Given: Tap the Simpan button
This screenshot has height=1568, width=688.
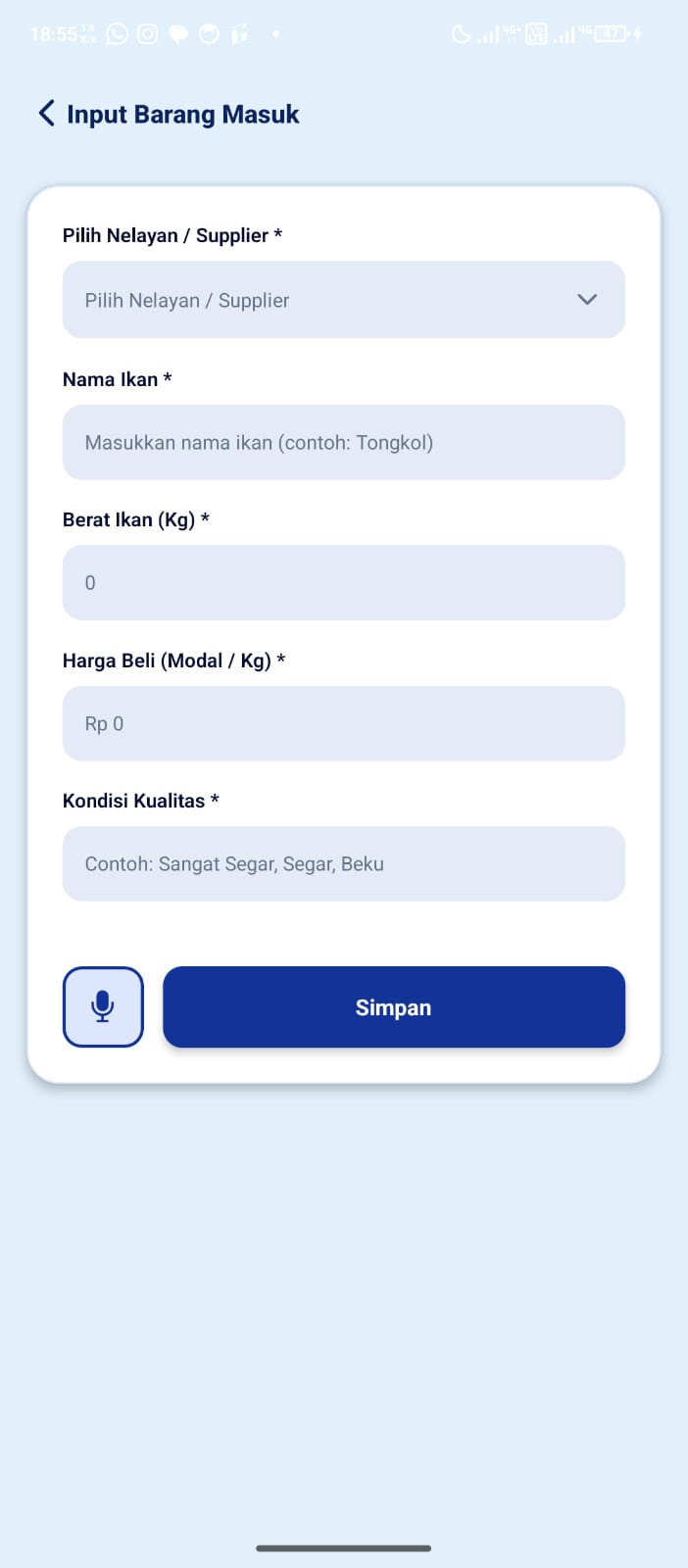Looking at the screenshot, I should pos(394,1006).
